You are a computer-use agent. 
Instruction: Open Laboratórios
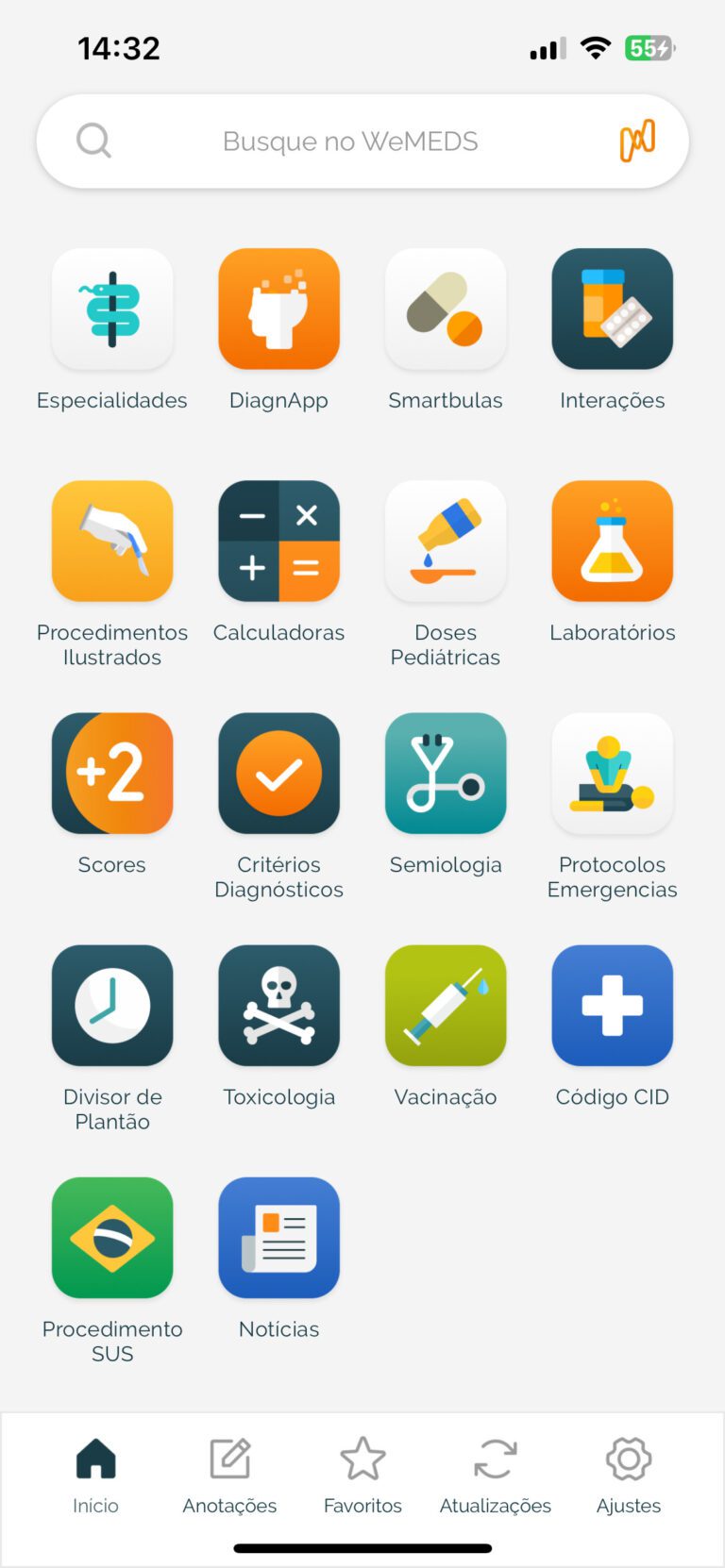coord(612,542)
